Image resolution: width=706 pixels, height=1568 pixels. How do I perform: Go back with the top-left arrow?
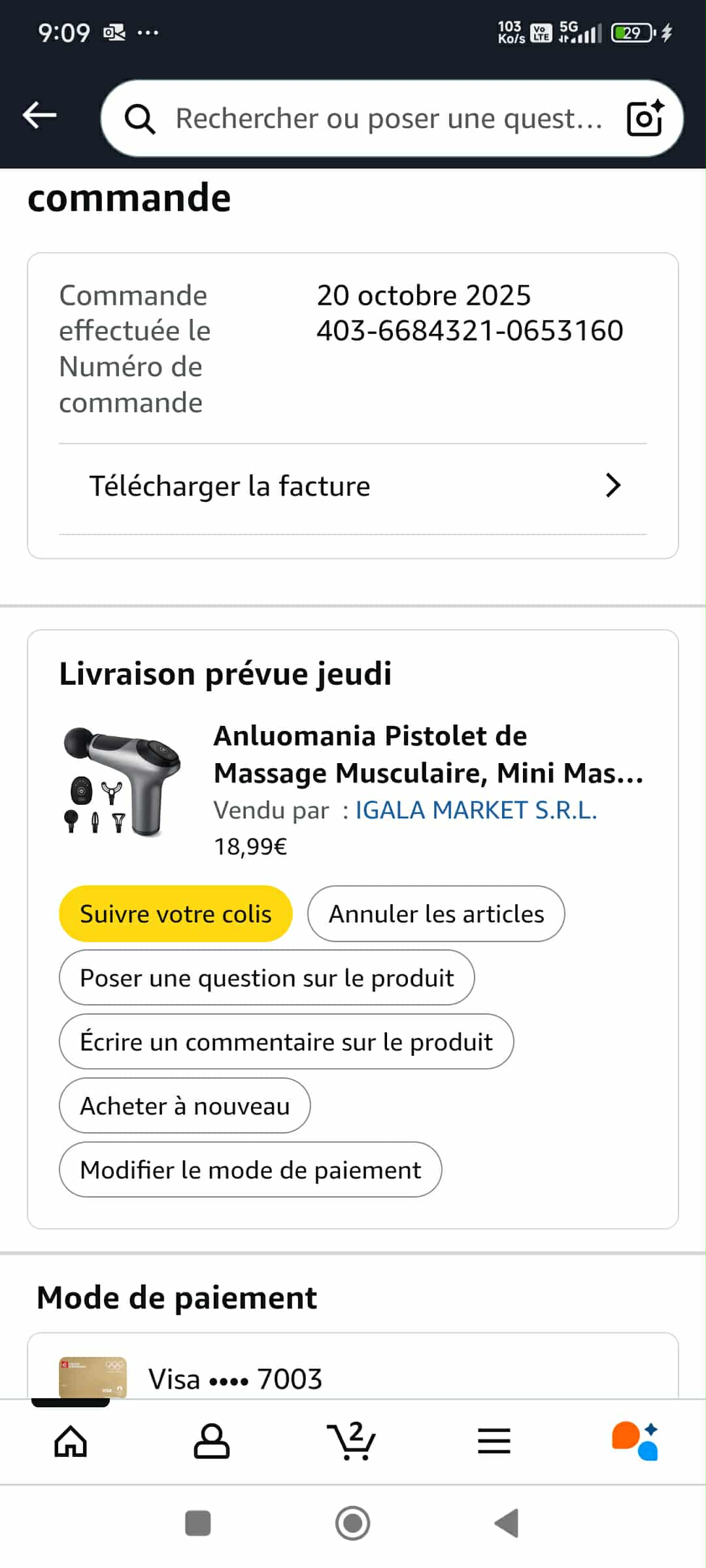click(39, 116)
